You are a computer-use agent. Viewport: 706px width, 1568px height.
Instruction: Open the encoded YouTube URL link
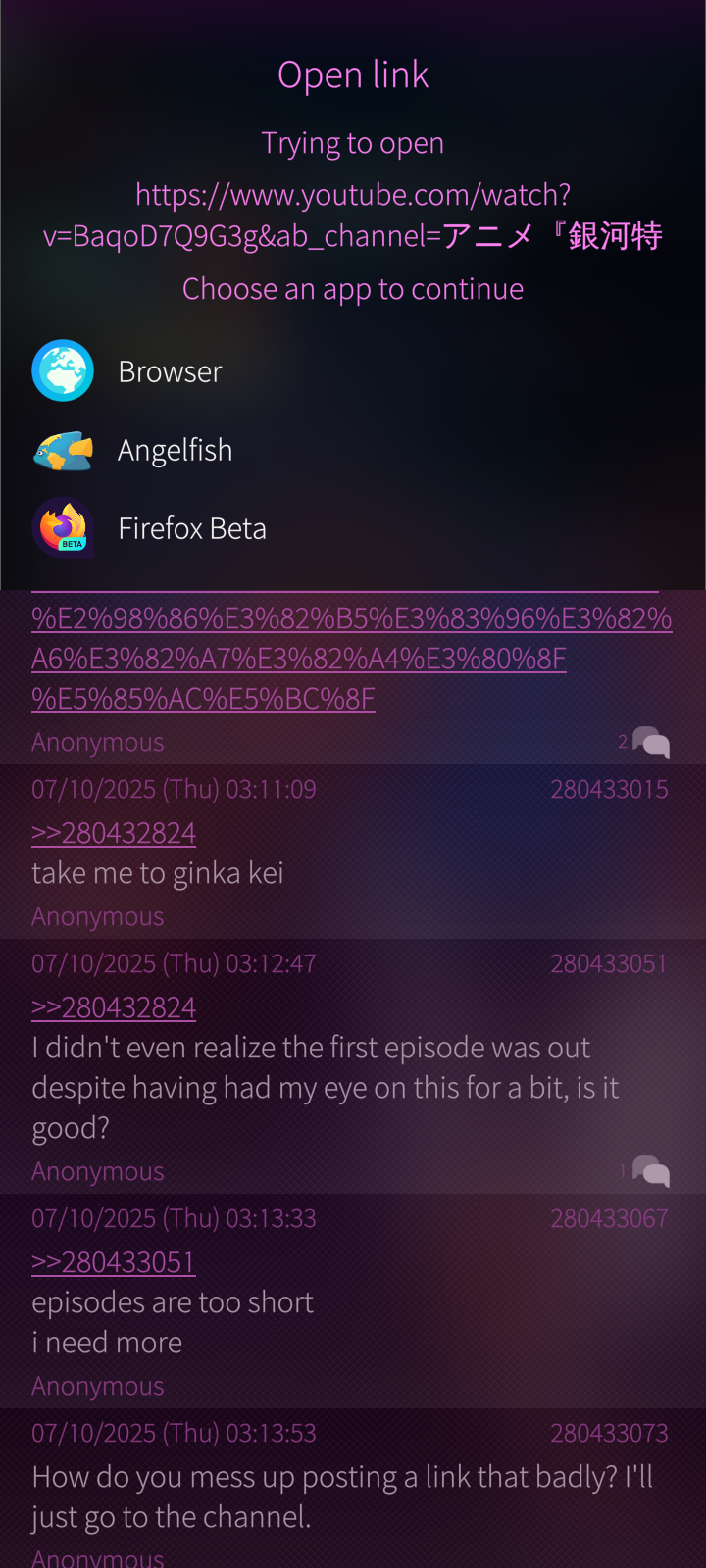351,658
